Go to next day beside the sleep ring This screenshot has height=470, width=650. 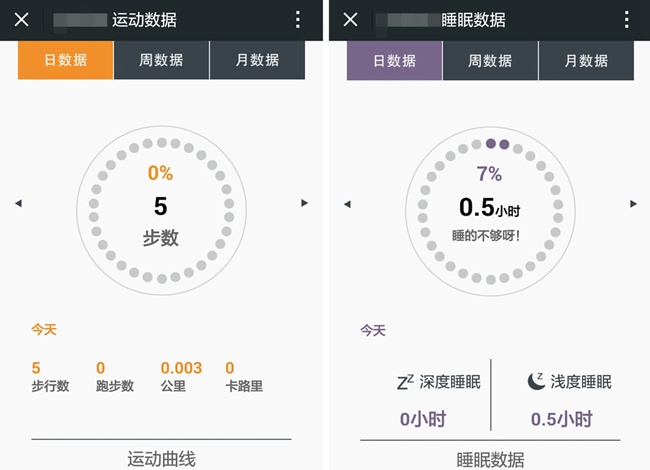point(634,204)
